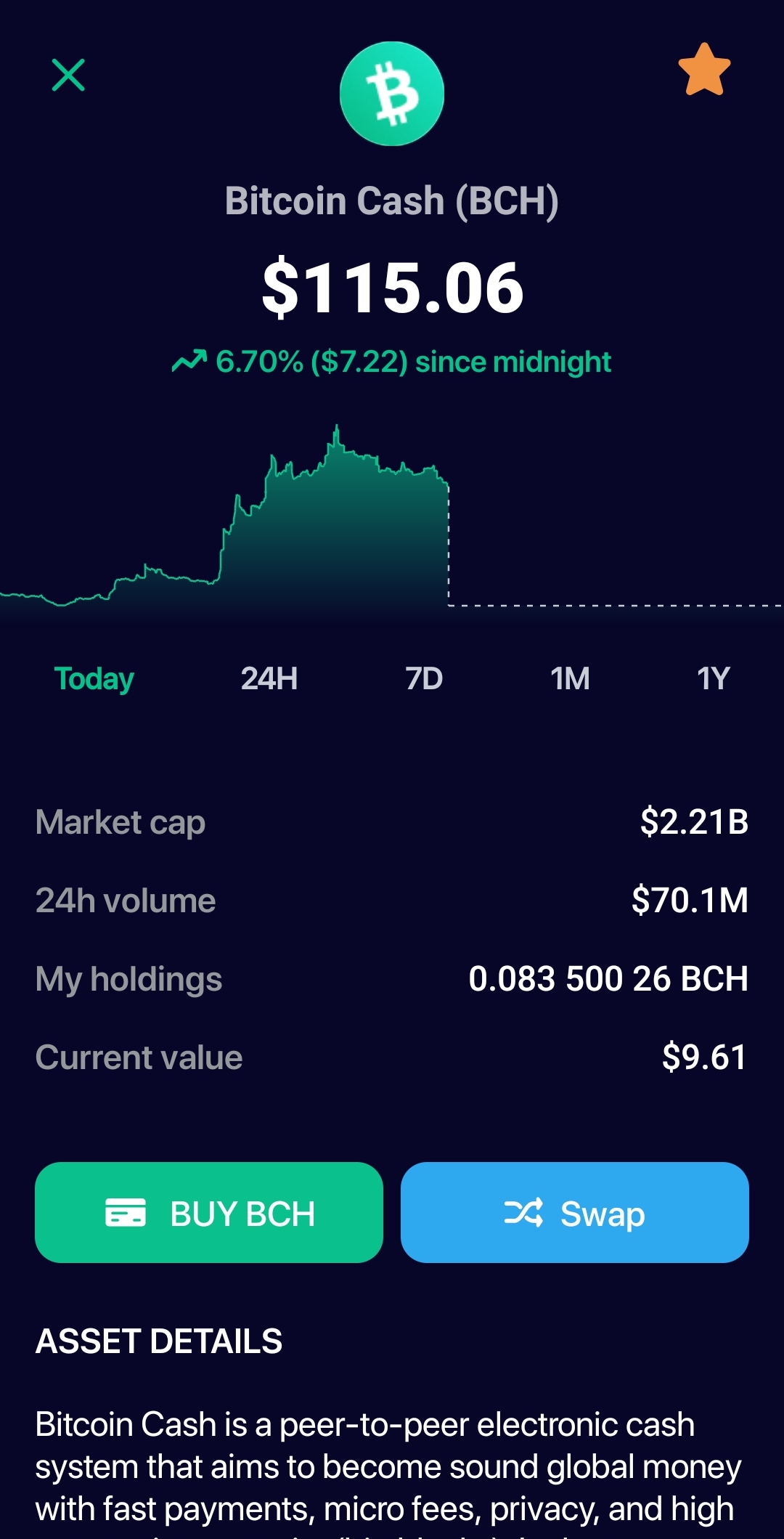Remove Bitcoin Cash from favorites star
Image resolution: width=784 pixels, height=1539 pixels.
click(x=704, y=70)
